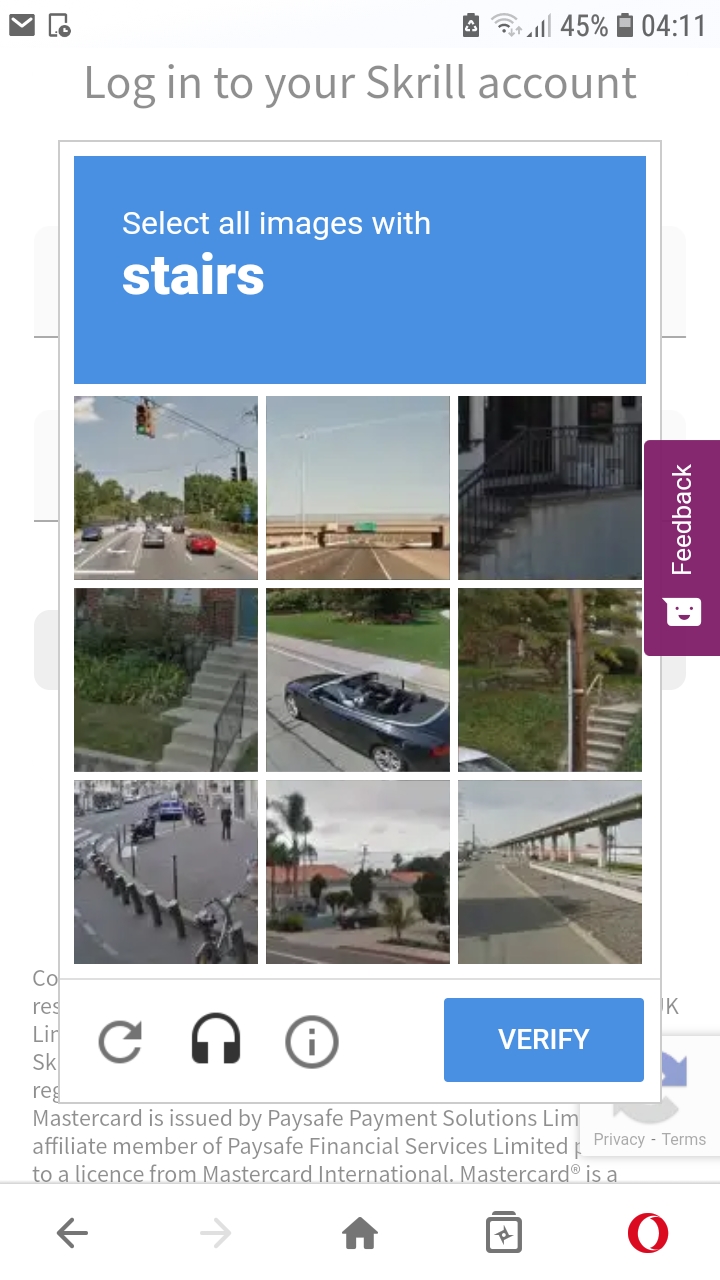Screen dimensions: 720x1280
Task: Go to the browser home page
Action: click(x=360, y=1234)
